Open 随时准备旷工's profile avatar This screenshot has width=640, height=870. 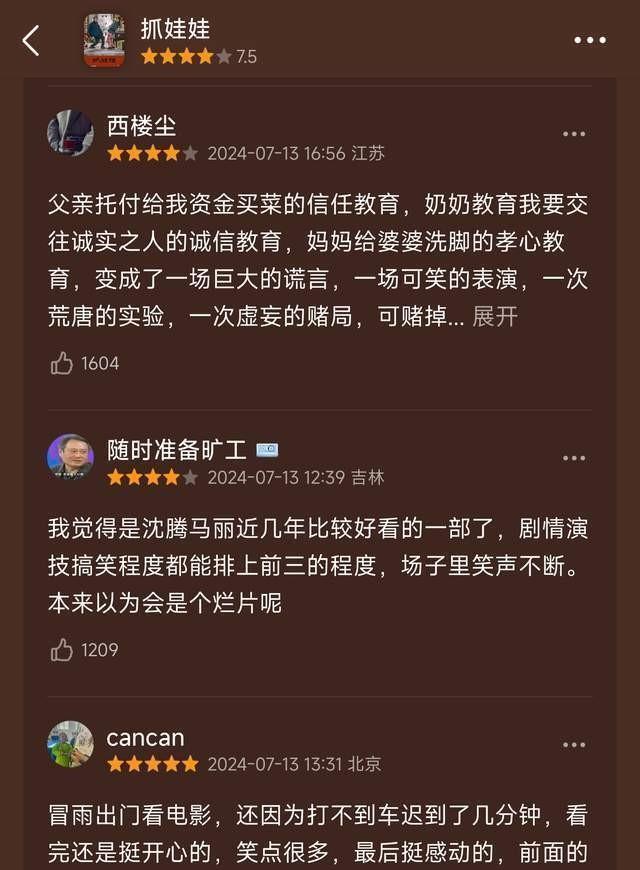[70, 457]
